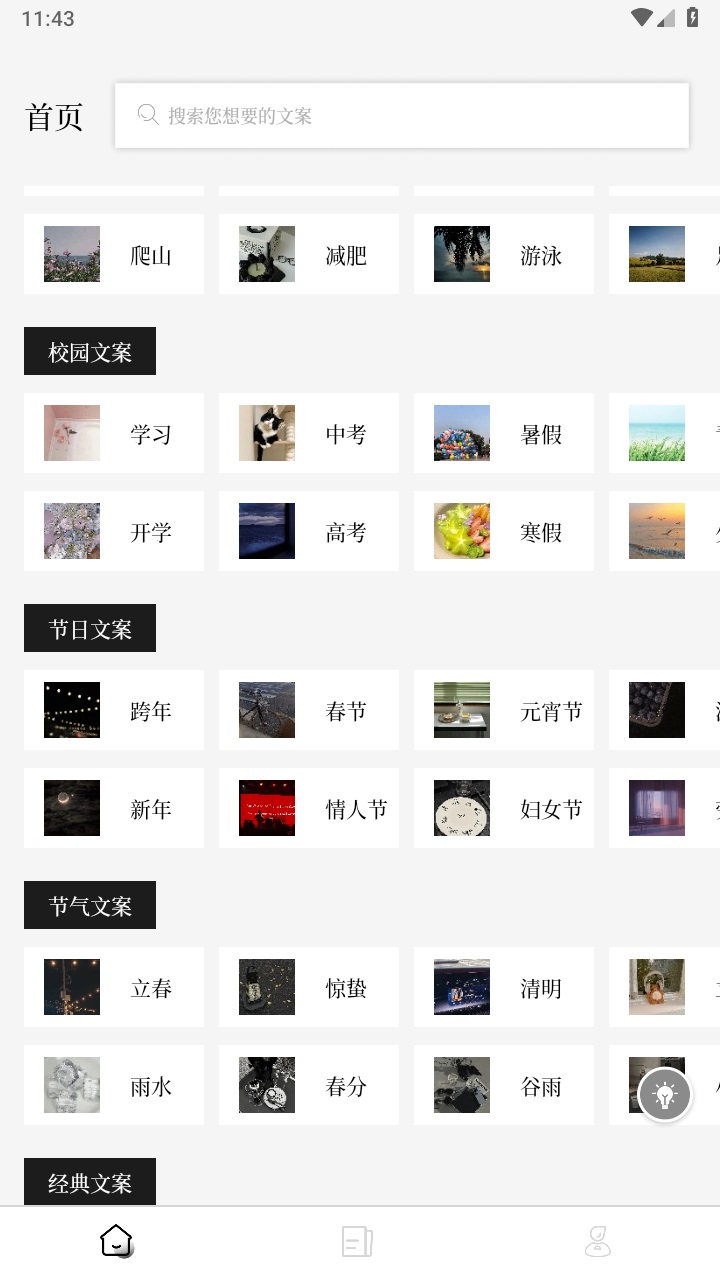
Task: Tap the Wi-Fi icon in the status bar
Action: (x=640, y=17)
